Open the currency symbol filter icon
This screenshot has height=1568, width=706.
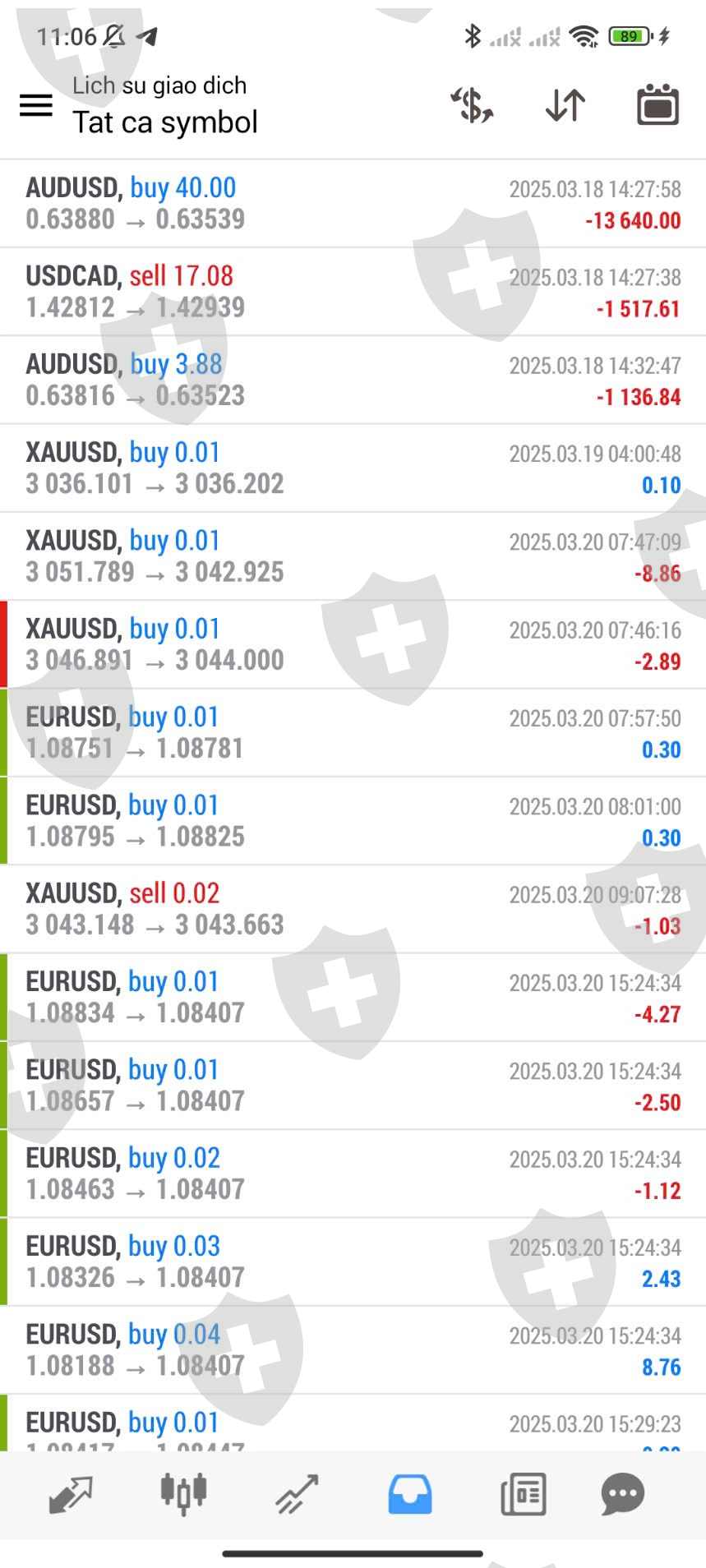pos(472,105)
